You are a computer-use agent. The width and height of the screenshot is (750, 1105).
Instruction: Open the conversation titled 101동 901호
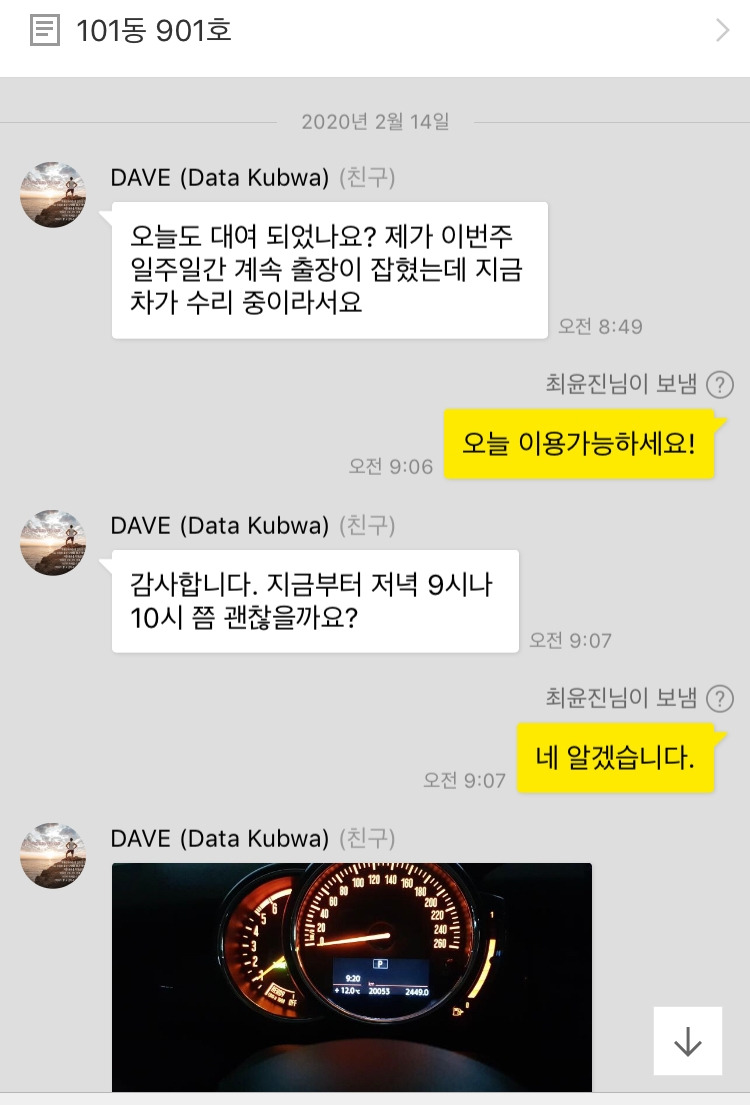click(x=152, y=31)
